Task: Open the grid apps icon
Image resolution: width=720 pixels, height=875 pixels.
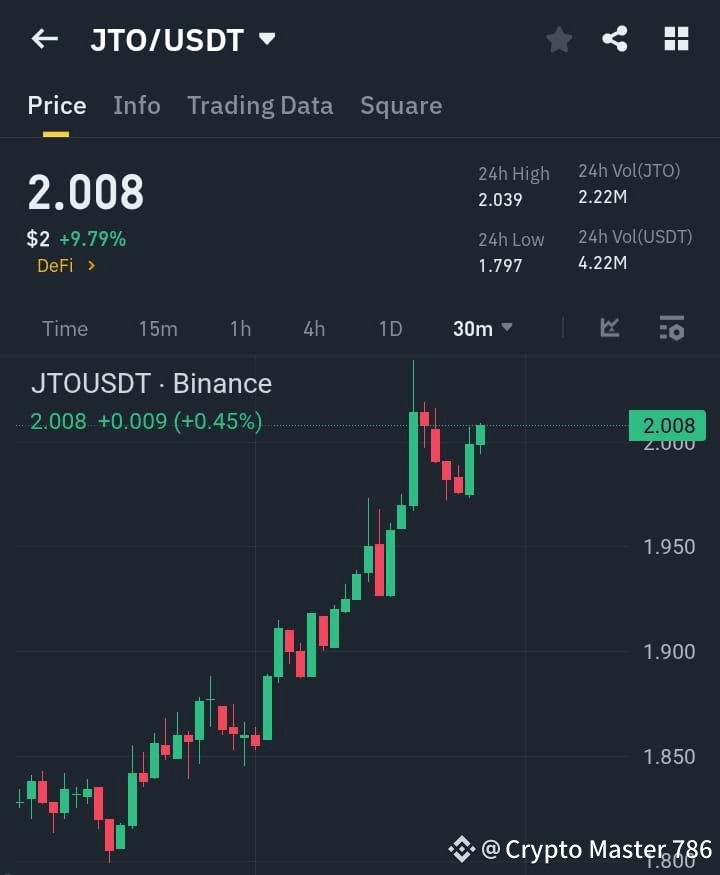Action: (x=676, y=40)
